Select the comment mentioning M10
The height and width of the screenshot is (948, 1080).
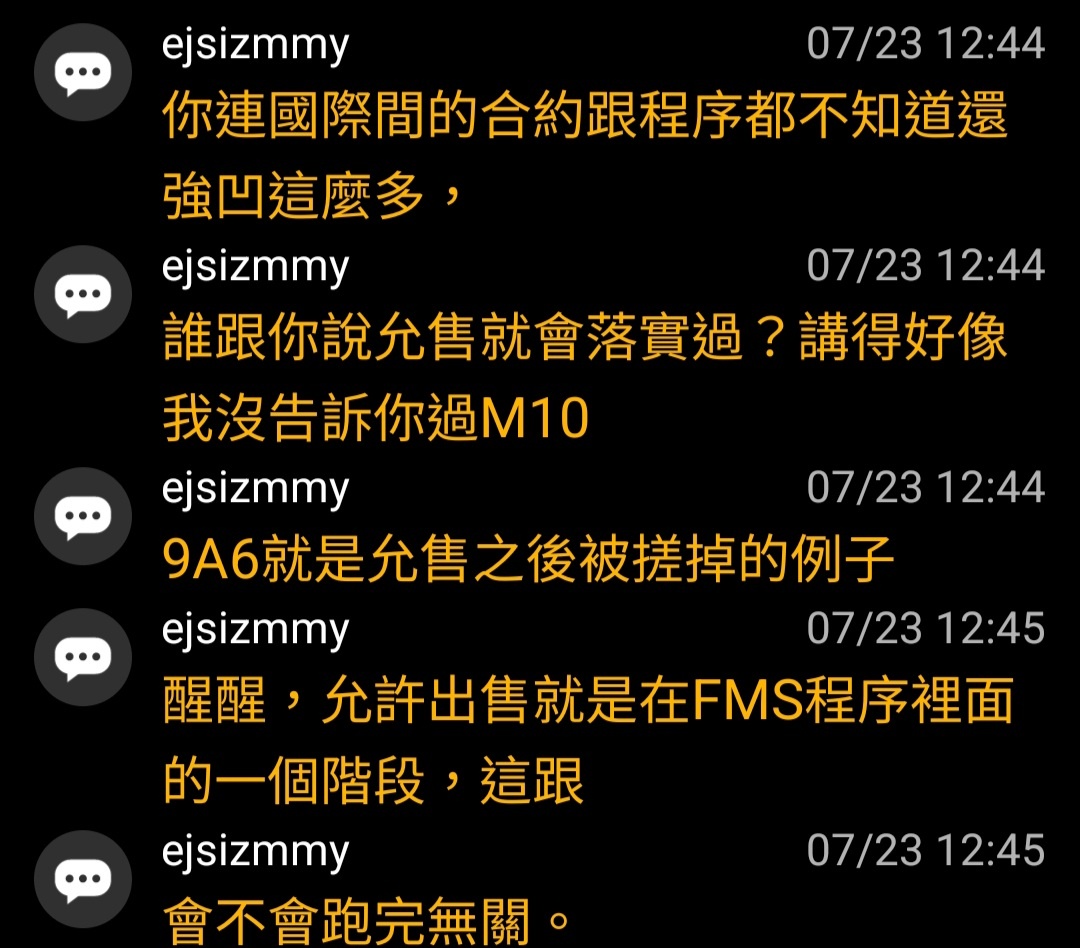(x=585, y=380)
